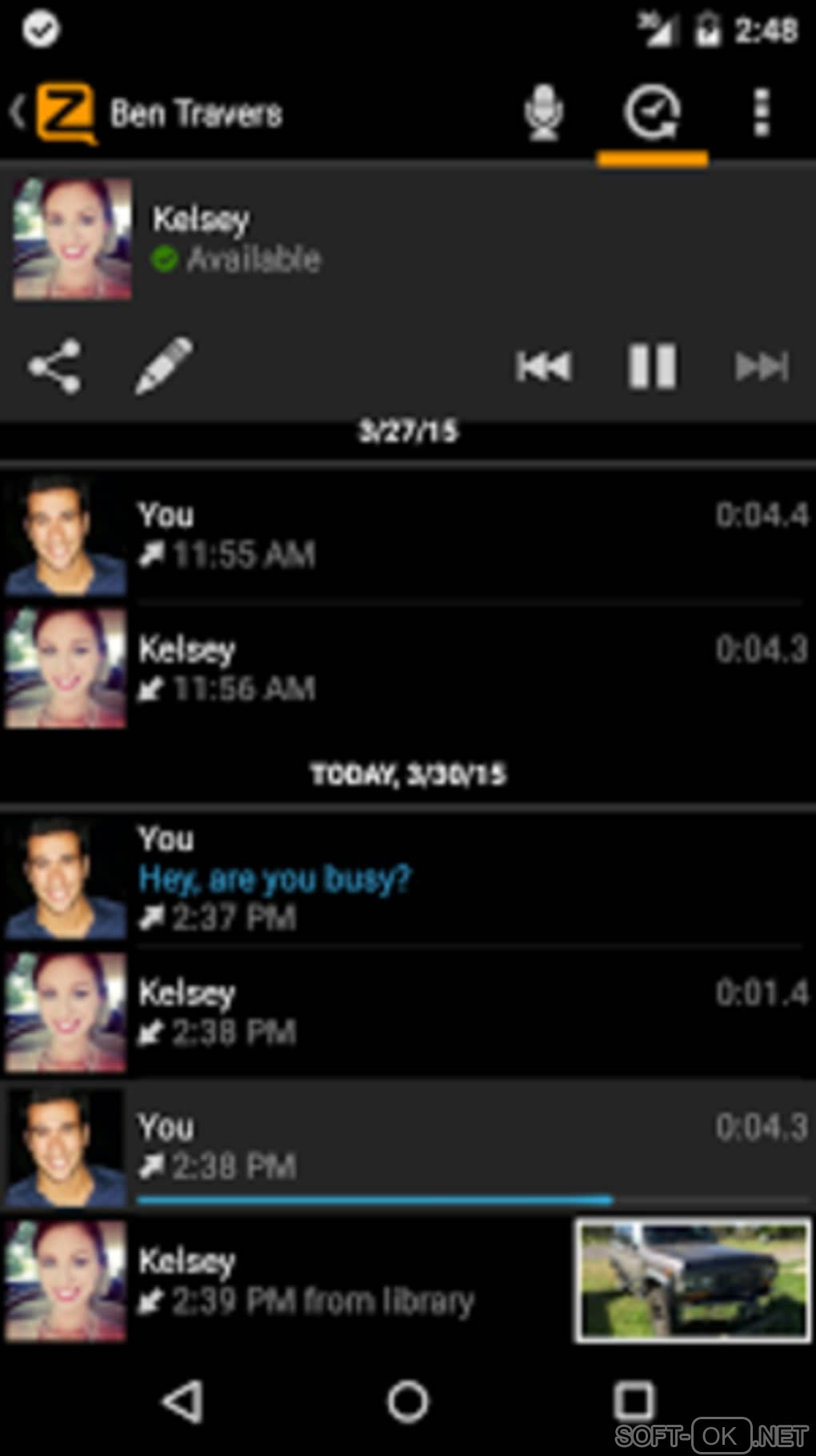Open the history clock tab
Viewport: 816px width, 1456px height.
pyautogui.click(x=652, y=114)
